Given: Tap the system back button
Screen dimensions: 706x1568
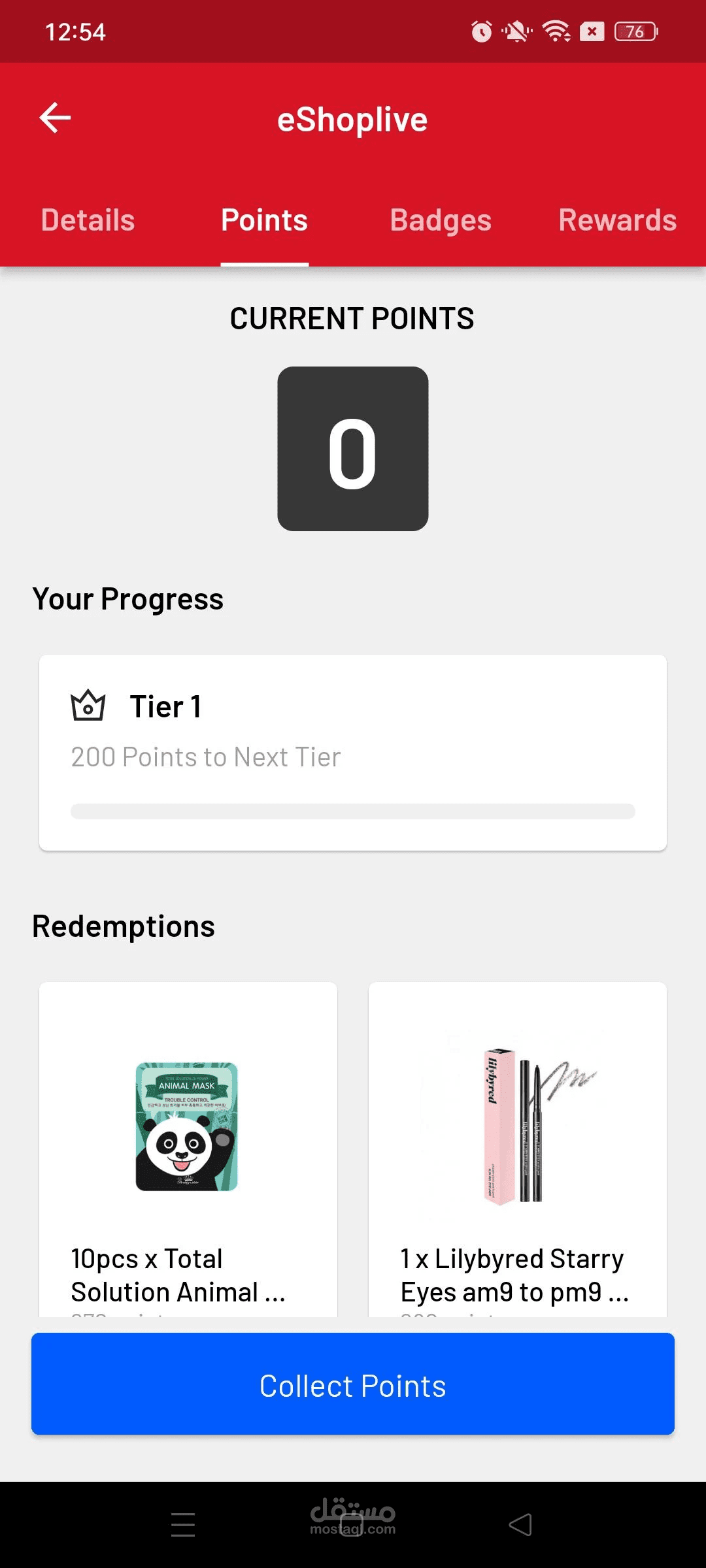Looking at the screenshot, I should point(520,1525).
